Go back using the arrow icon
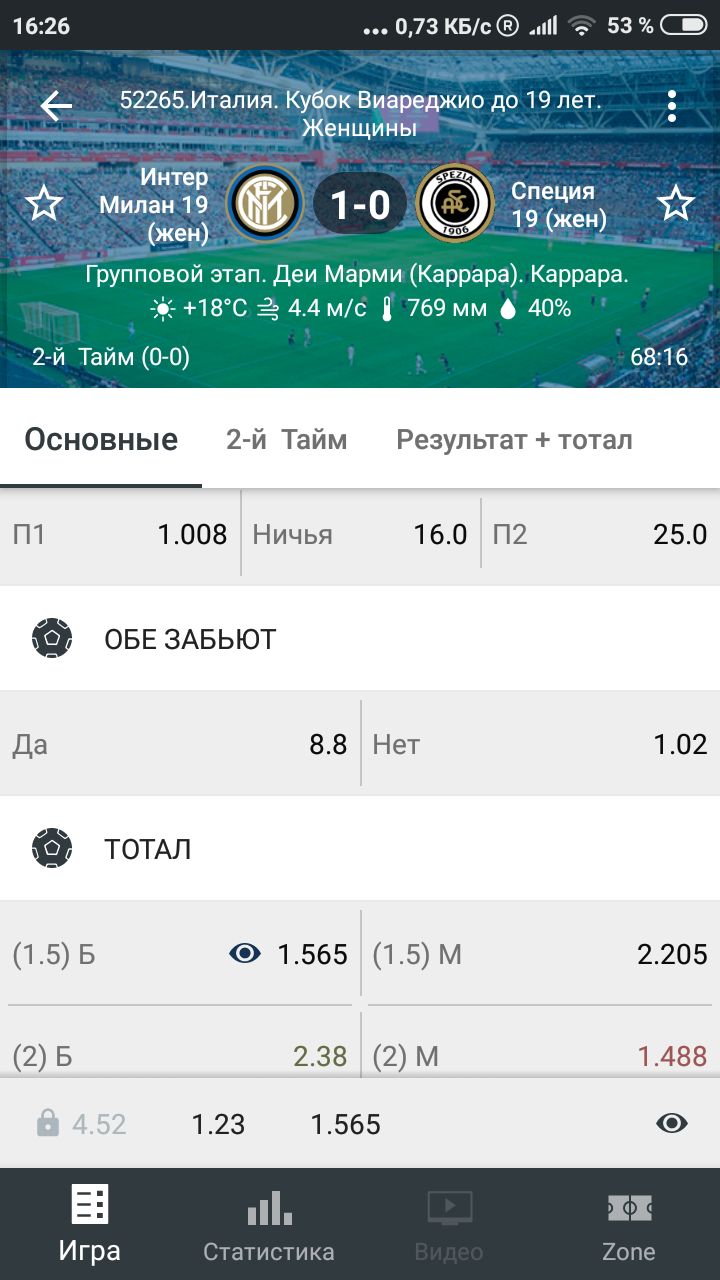 [57, 105]
